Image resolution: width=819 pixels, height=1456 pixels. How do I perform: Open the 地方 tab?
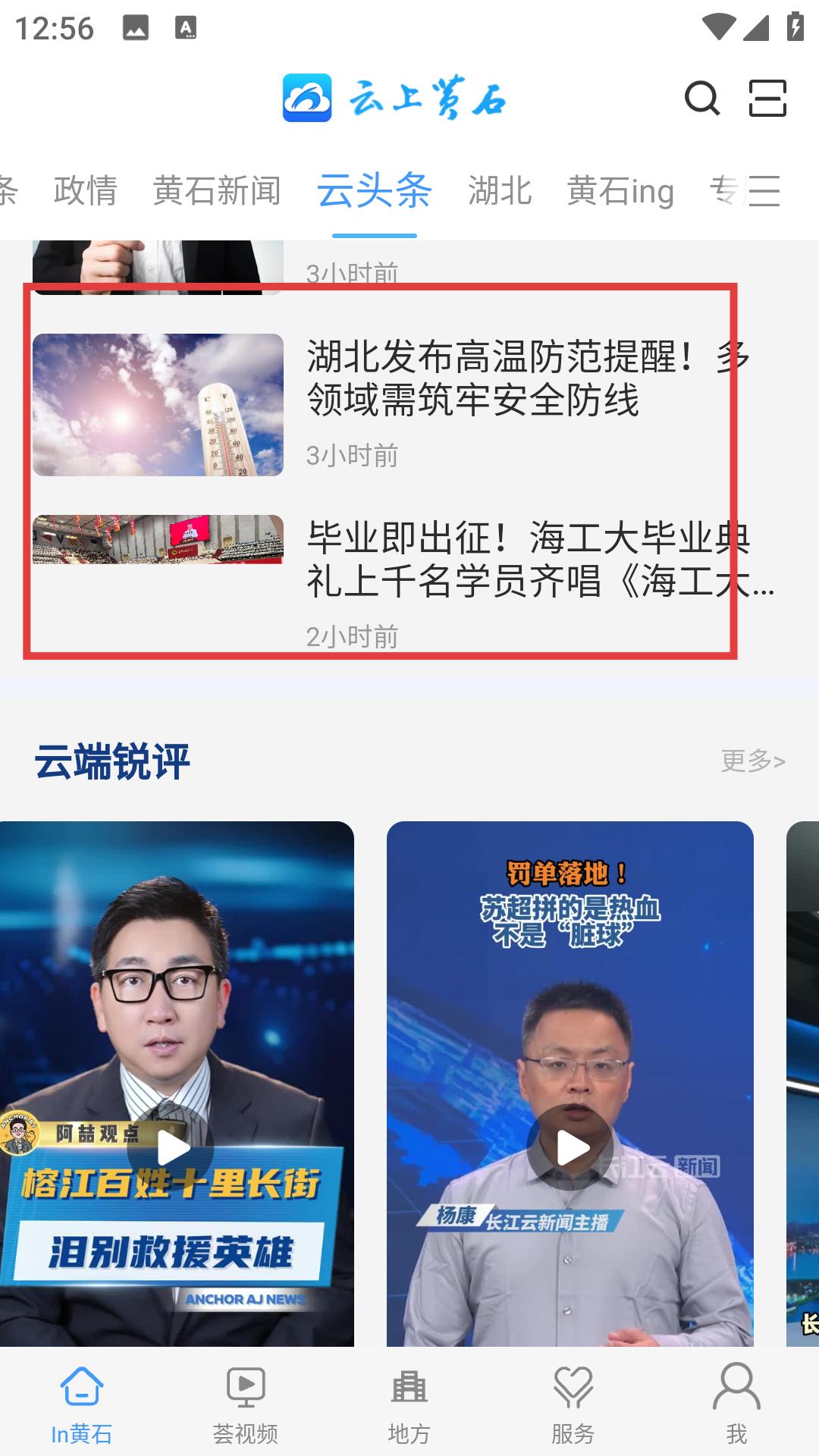409,1404
